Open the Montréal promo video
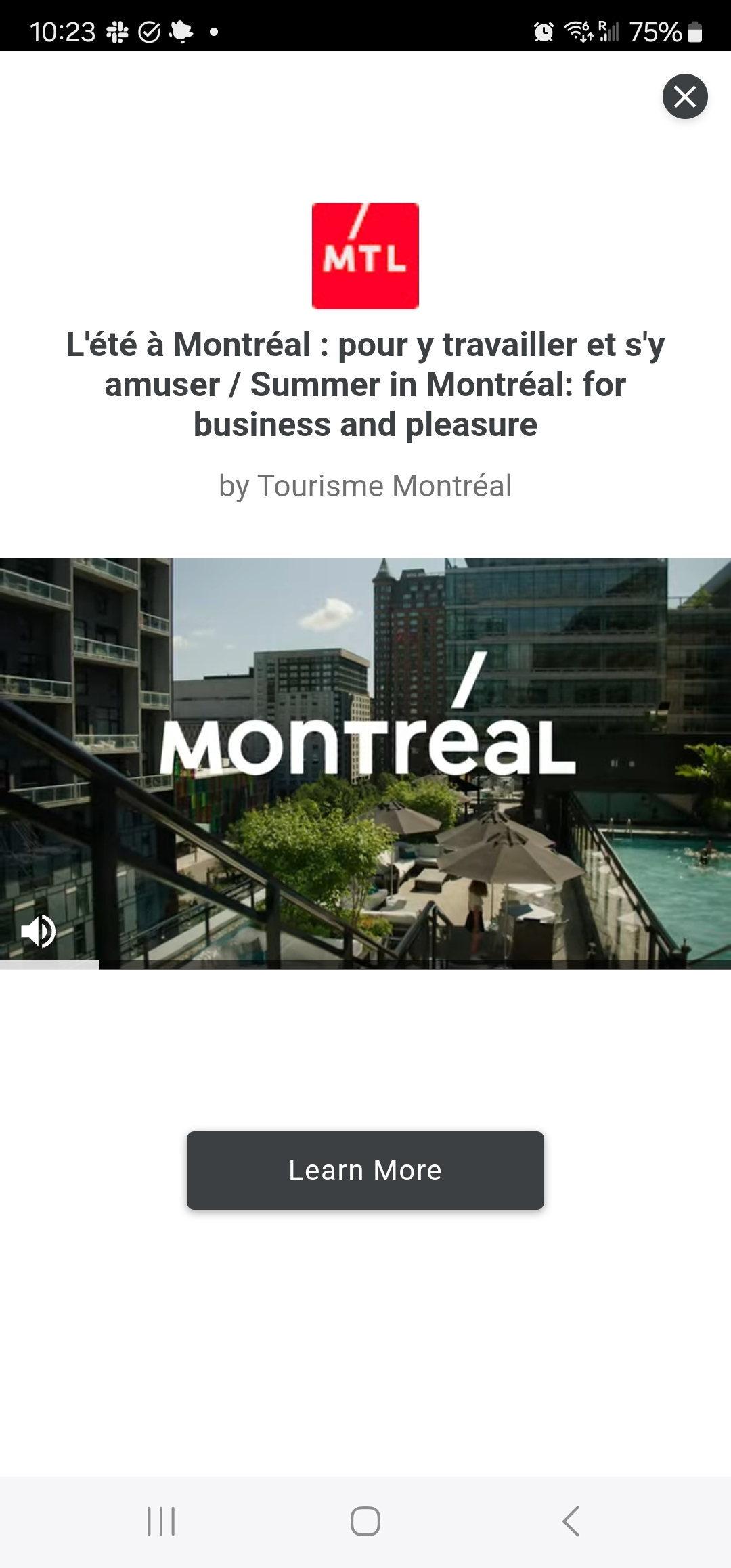 (x=365, y=762)
